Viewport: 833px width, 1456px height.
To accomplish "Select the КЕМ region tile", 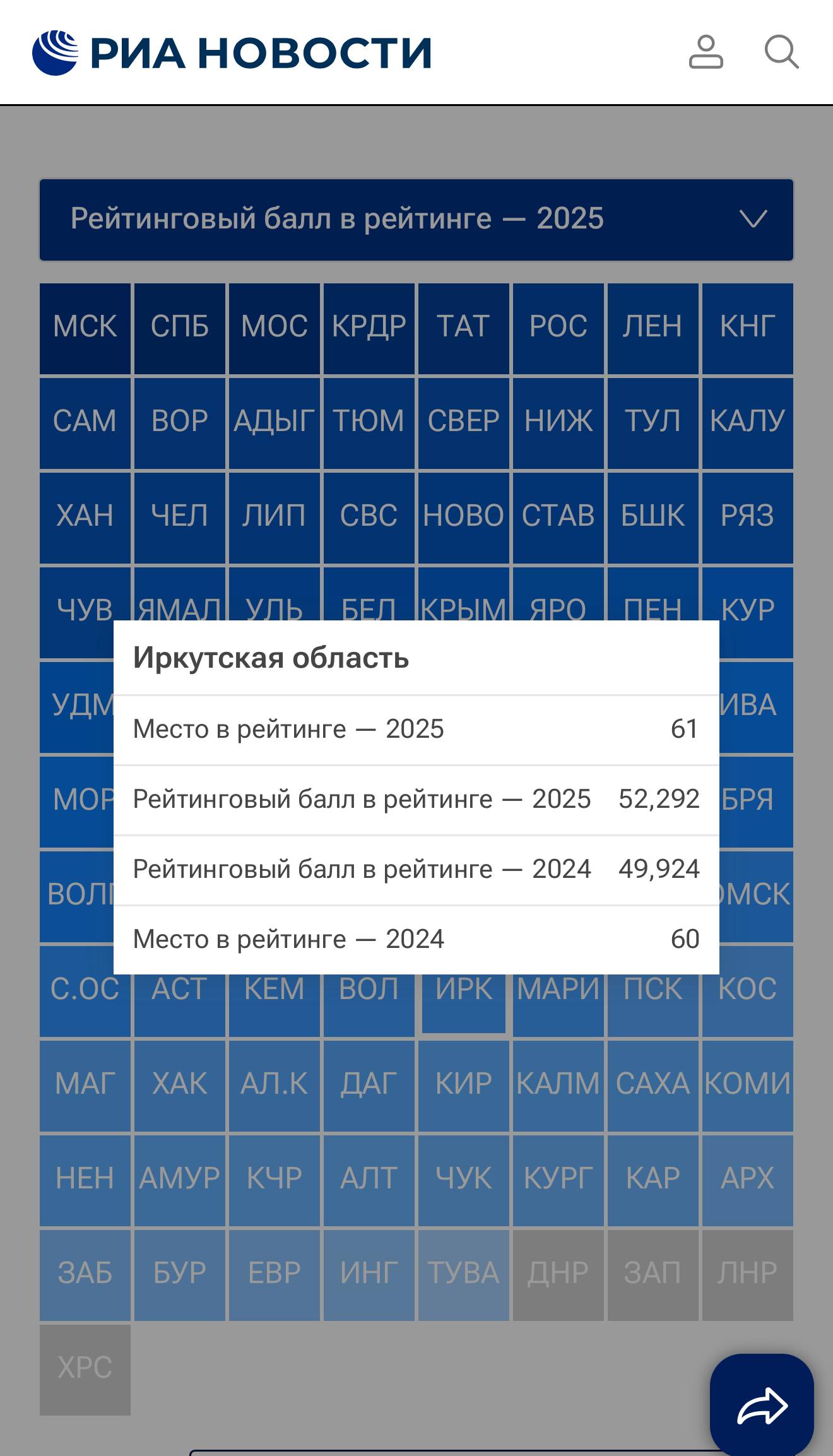I will pyautogui.click(x=275, y=1003).
